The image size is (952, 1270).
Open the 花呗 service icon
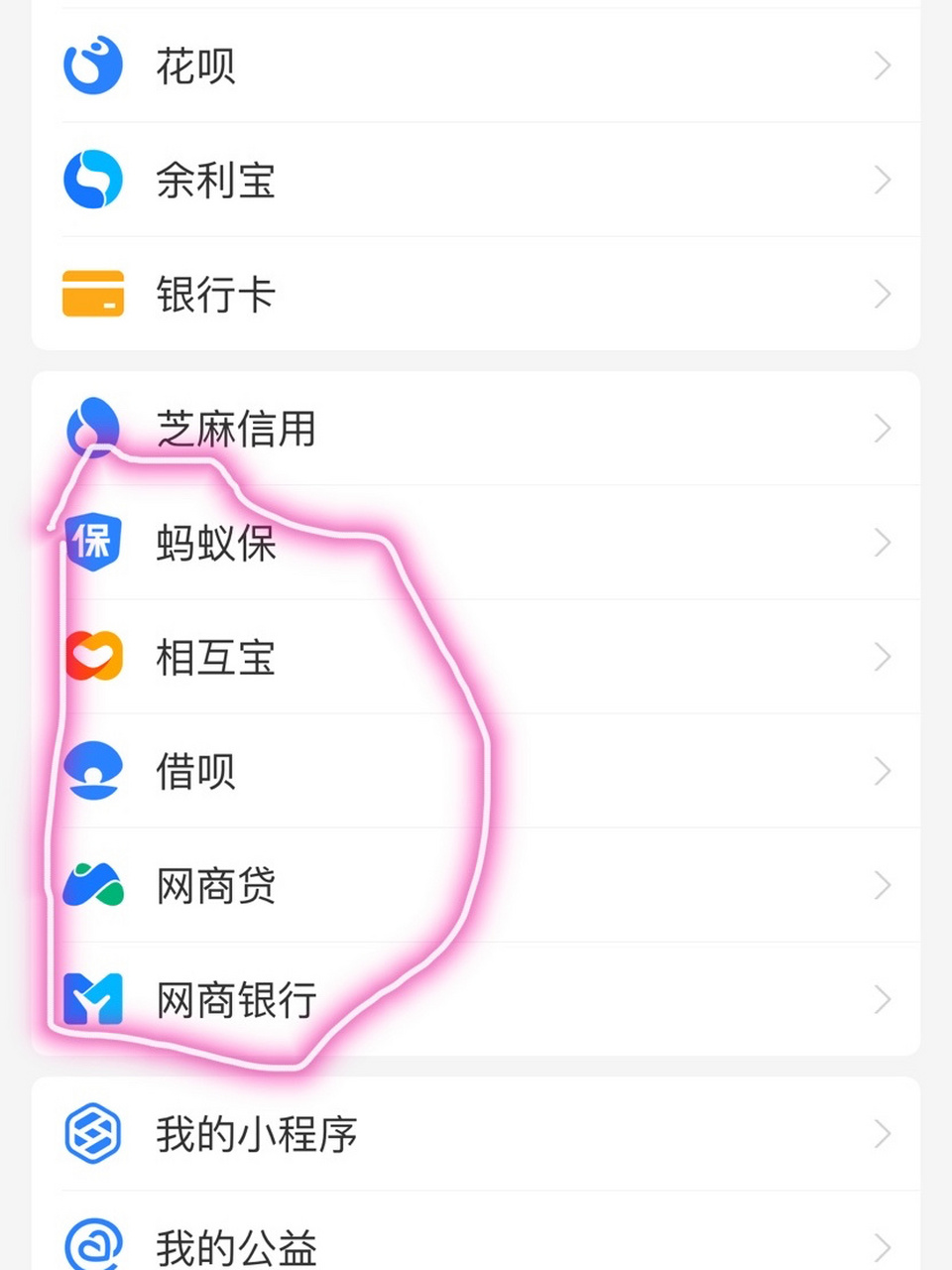pos(92,65)
